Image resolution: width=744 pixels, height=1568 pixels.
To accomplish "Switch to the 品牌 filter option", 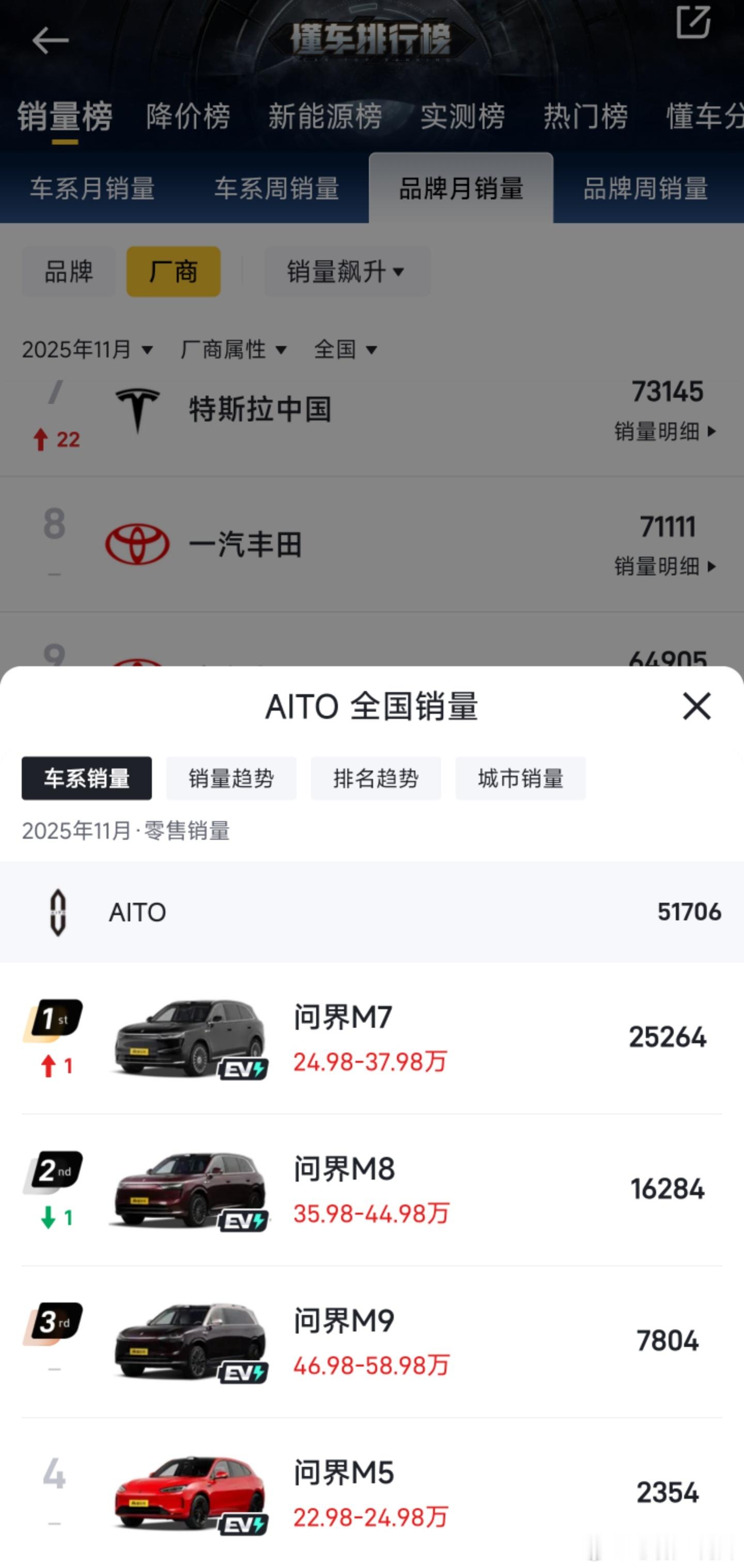I will [x=68, y=272].
